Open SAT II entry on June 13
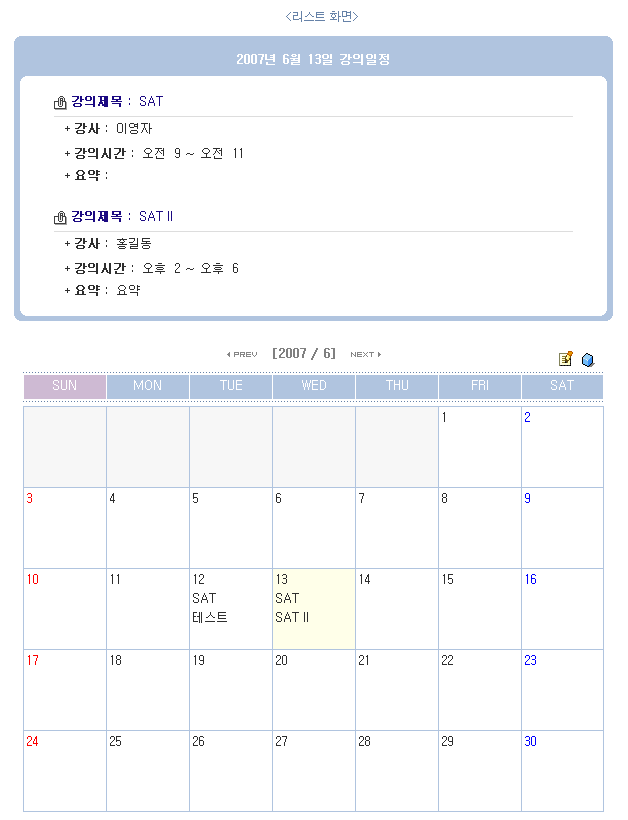 tap(292, 617)
